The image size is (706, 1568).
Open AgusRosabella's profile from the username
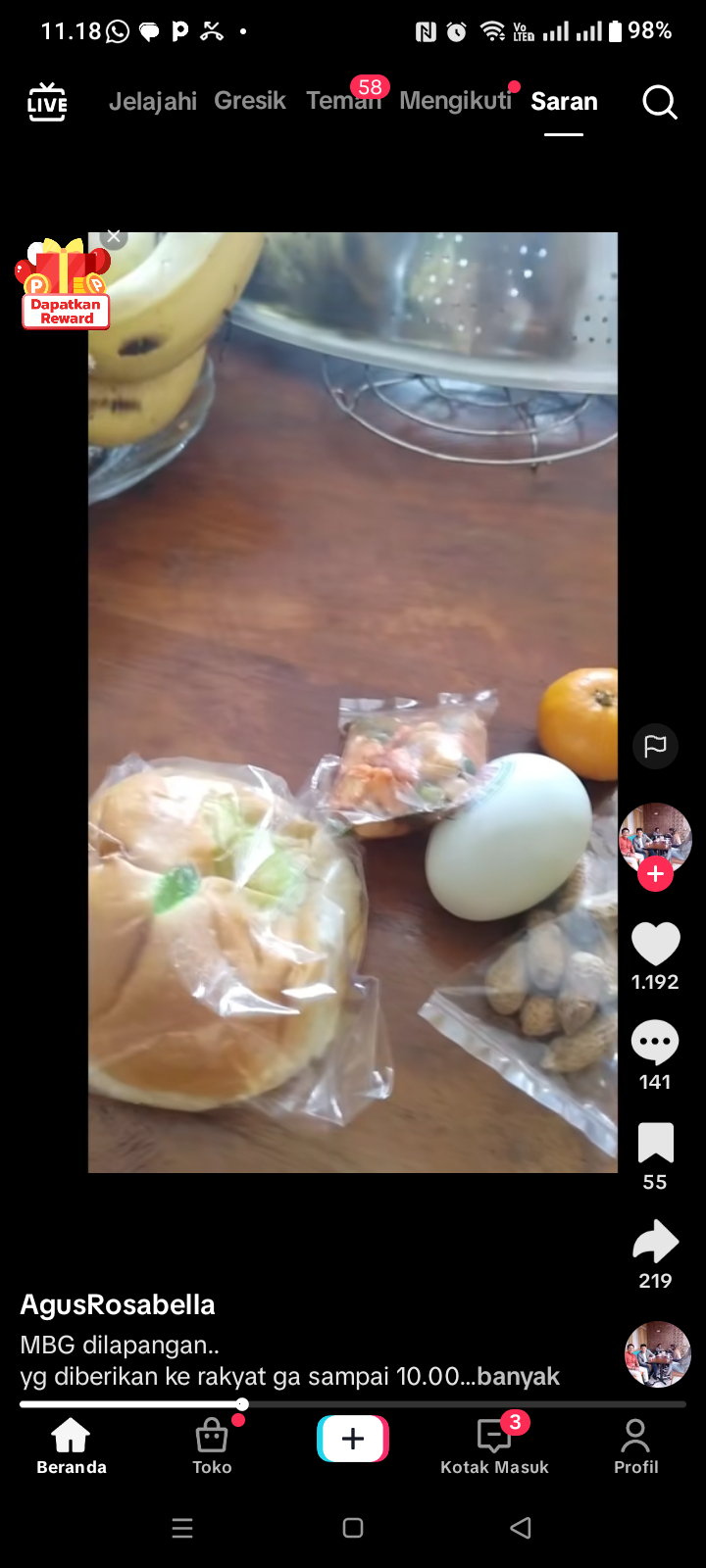click(x=118, y=1305)
